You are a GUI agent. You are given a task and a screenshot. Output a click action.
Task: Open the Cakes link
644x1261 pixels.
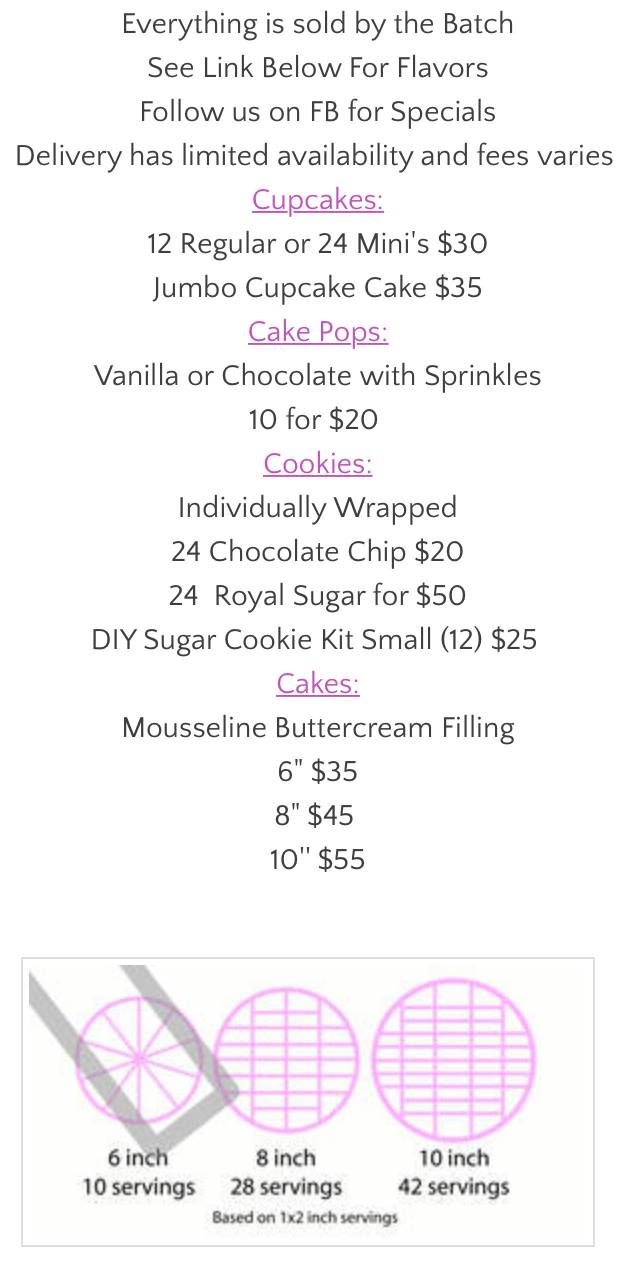317,684
